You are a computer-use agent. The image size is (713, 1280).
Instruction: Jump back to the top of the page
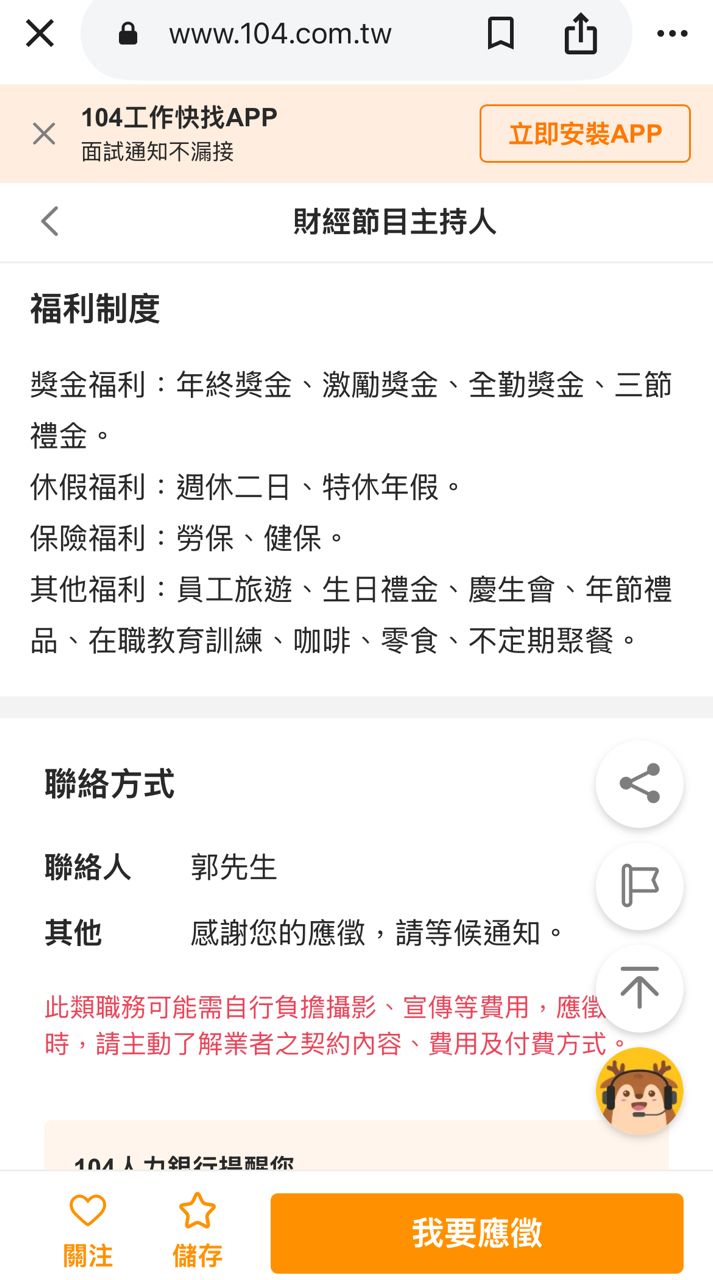640,988
